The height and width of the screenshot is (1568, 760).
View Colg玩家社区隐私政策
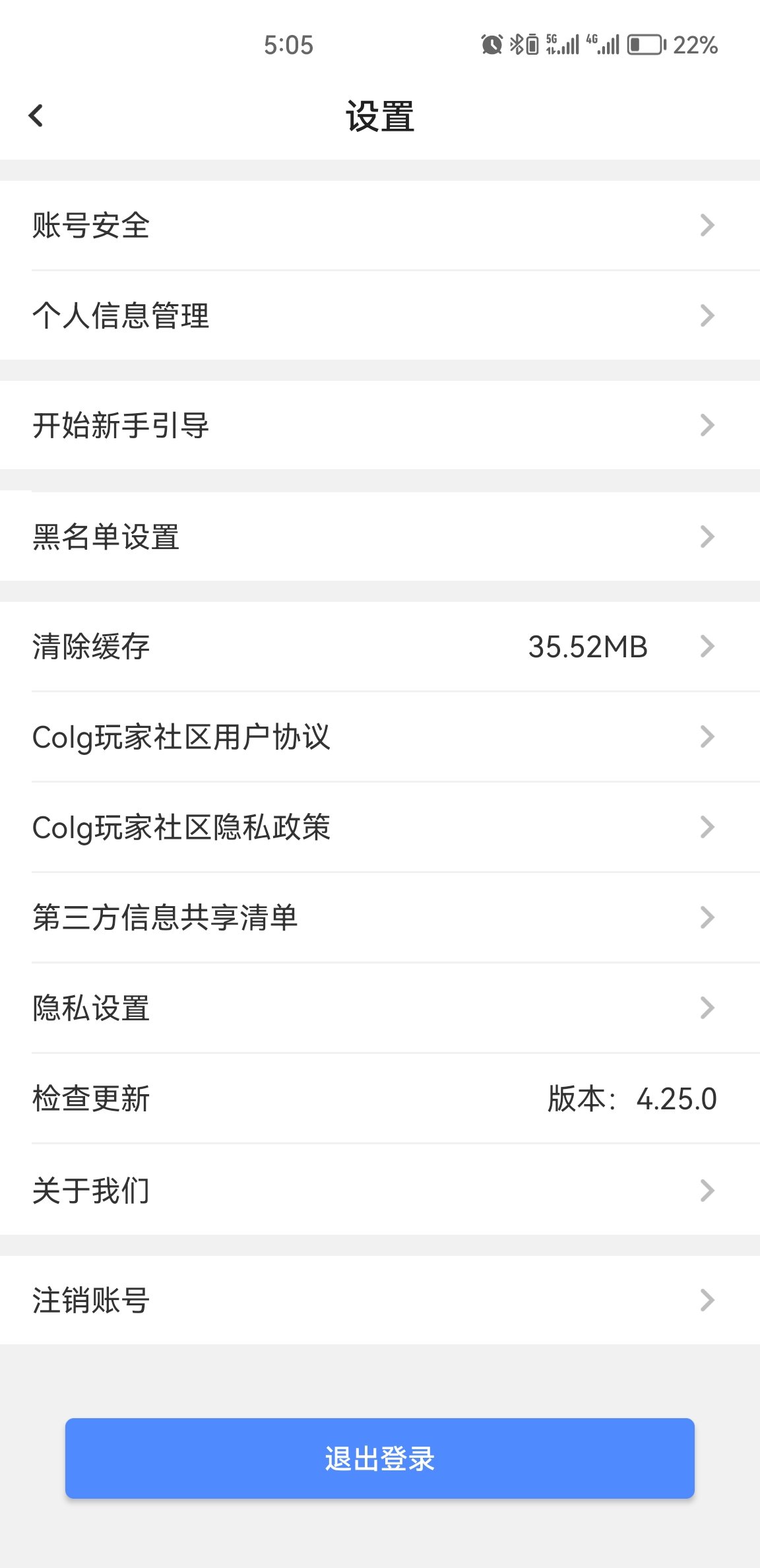(379, 827)
